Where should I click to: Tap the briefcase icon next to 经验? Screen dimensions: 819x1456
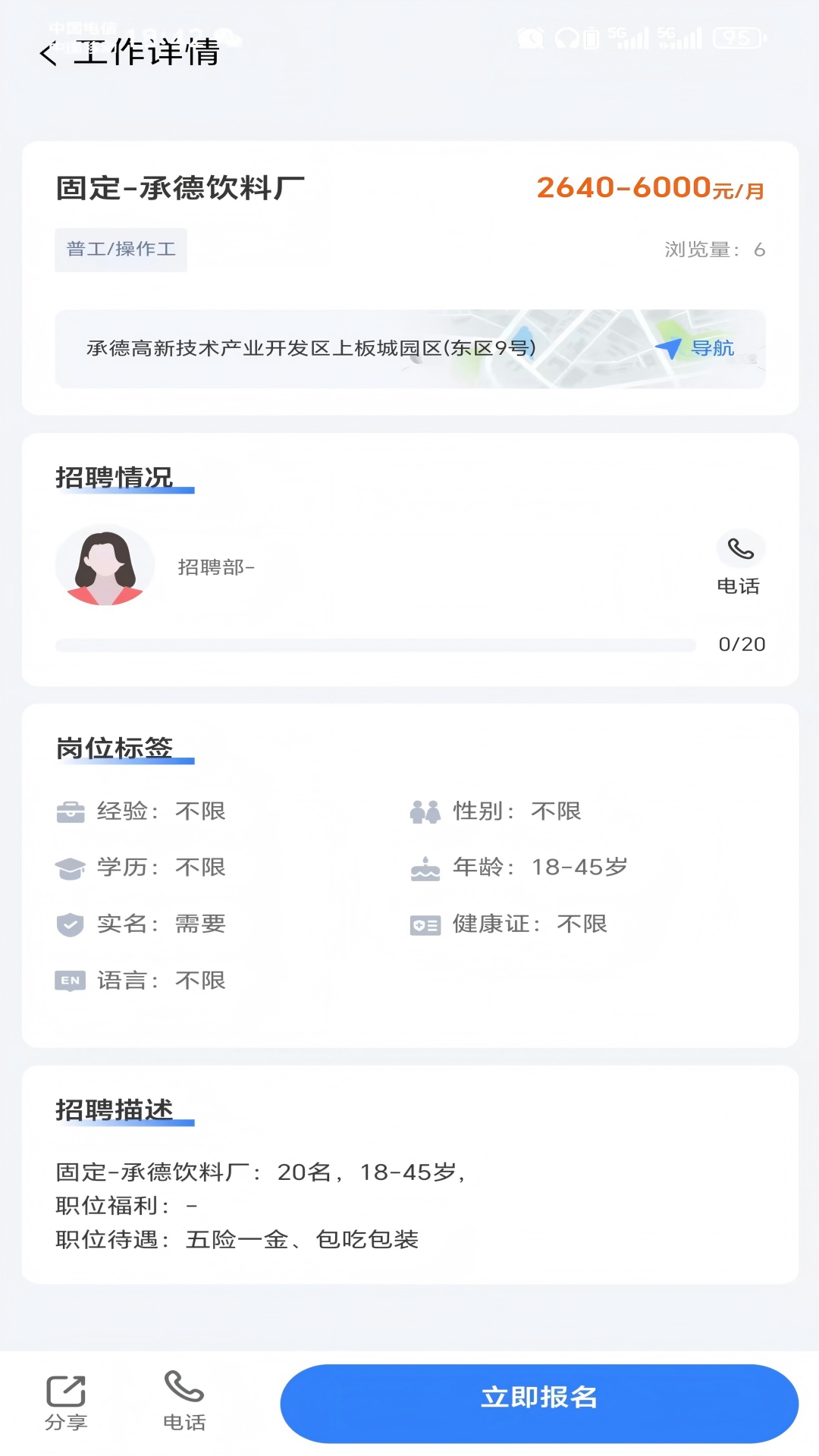[x=70, y=810]
